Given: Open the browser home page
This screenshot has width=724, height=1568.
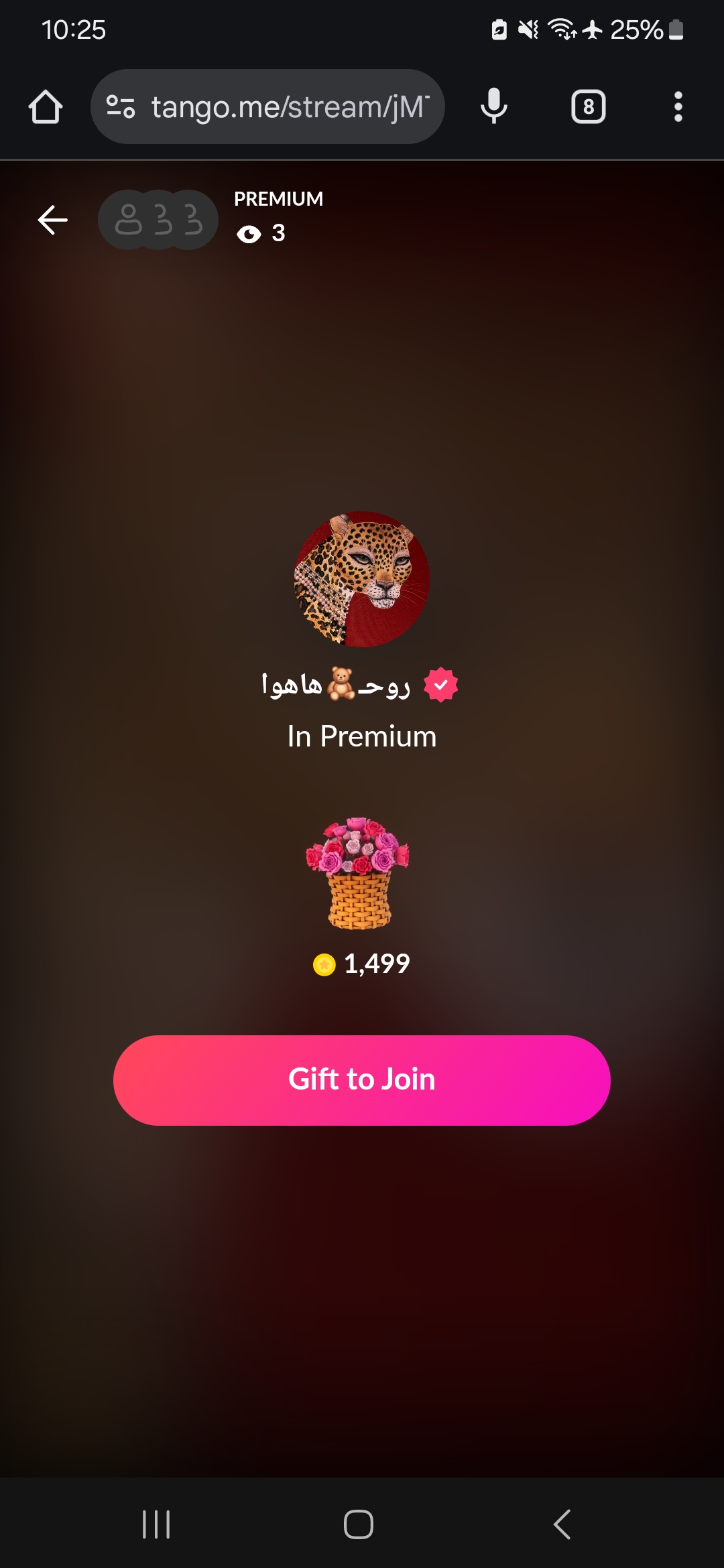Looking at the screenshot, I should pos(46,107).
